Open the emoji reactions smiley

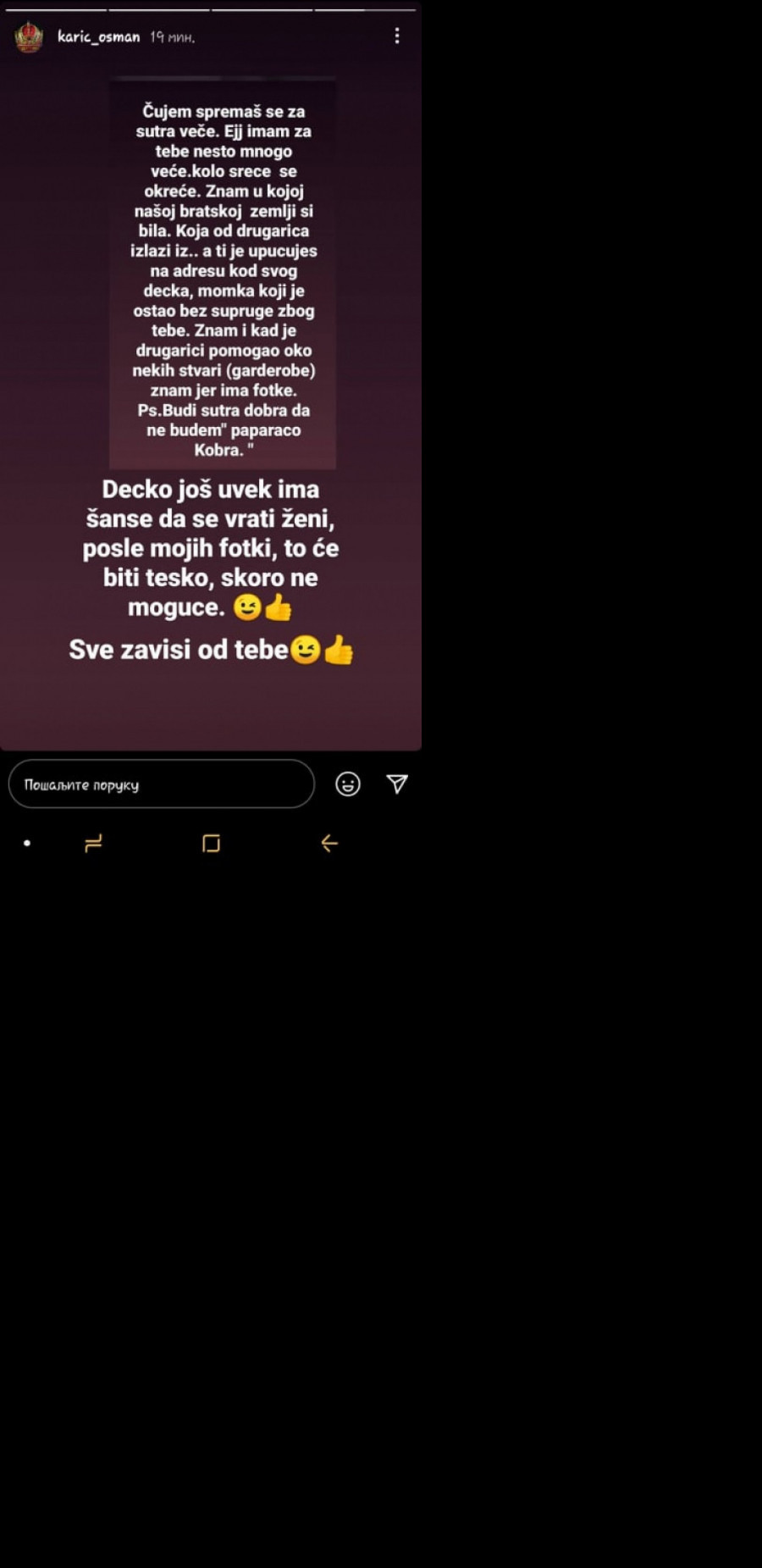coord(348,784)
